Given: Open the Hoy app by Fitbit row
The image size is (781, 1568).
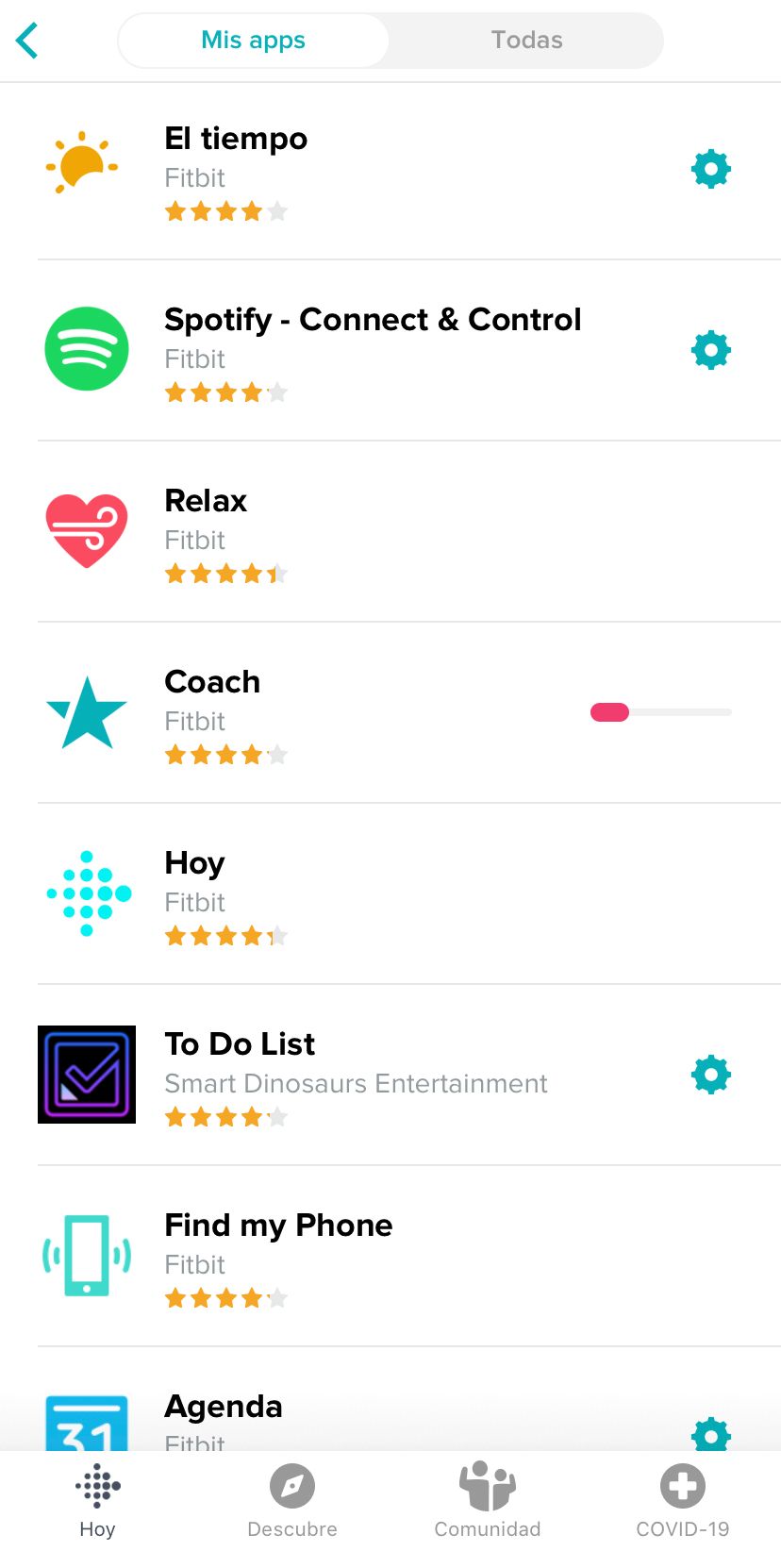Looking at the screenshot, I should [x=390, y=894].
